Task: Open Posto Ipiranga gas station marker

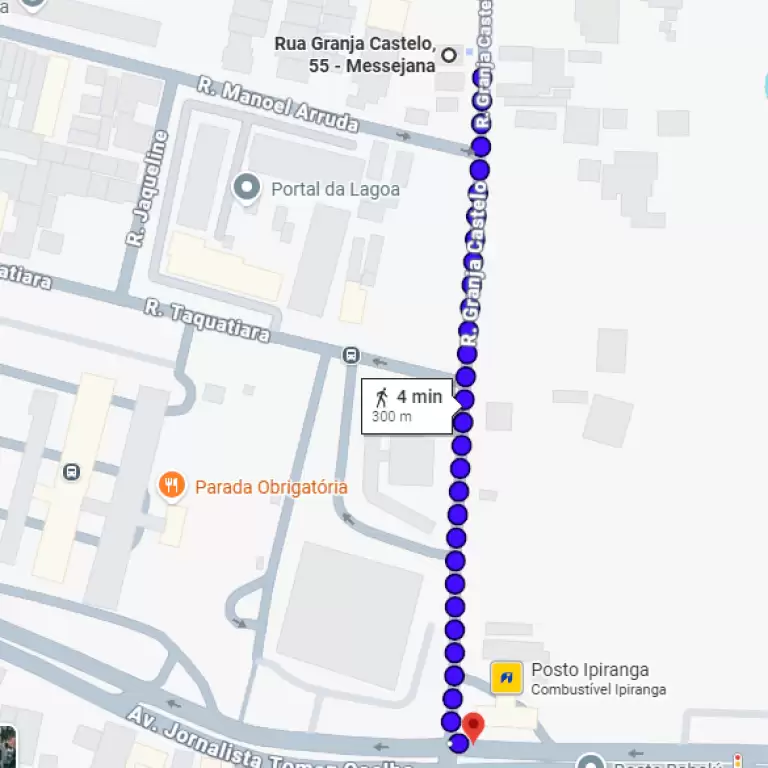Action: [x=507, y=678]
